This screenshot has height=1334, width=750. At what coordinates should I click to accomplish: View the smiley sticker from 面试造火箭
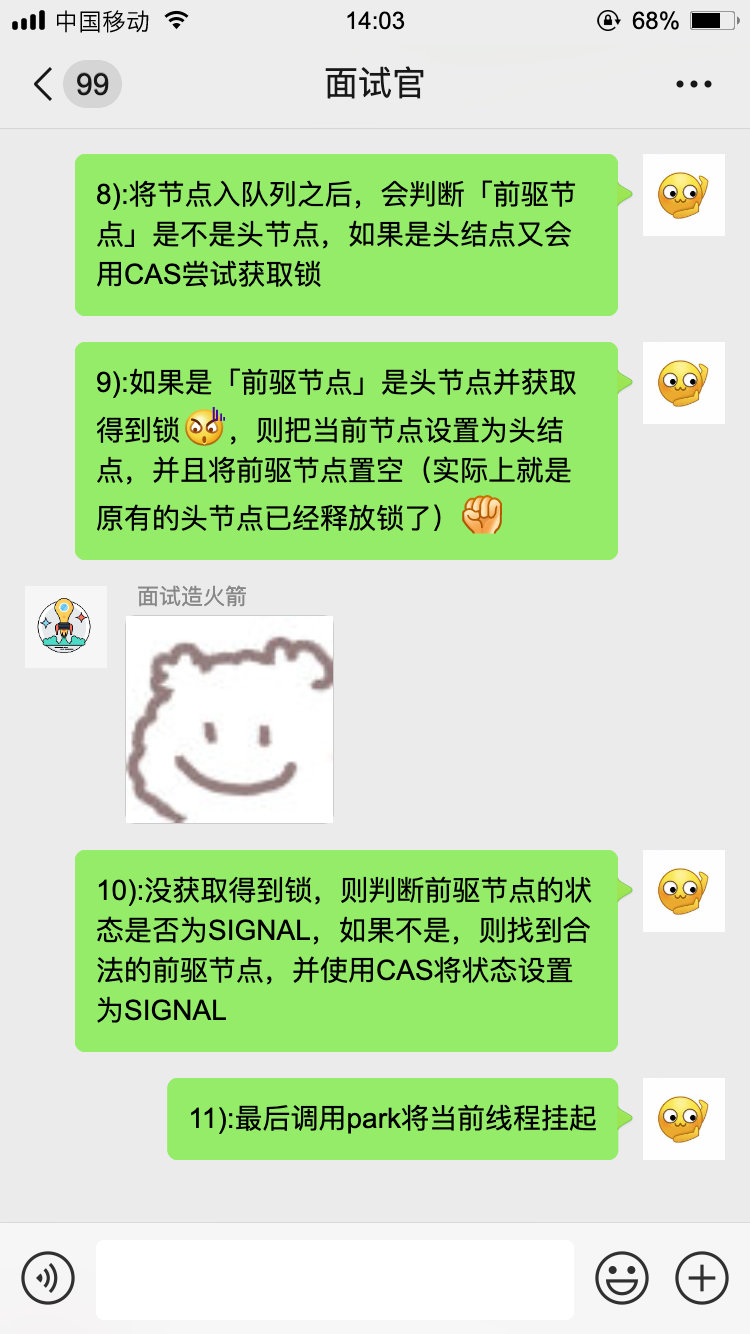coord(229,719)
